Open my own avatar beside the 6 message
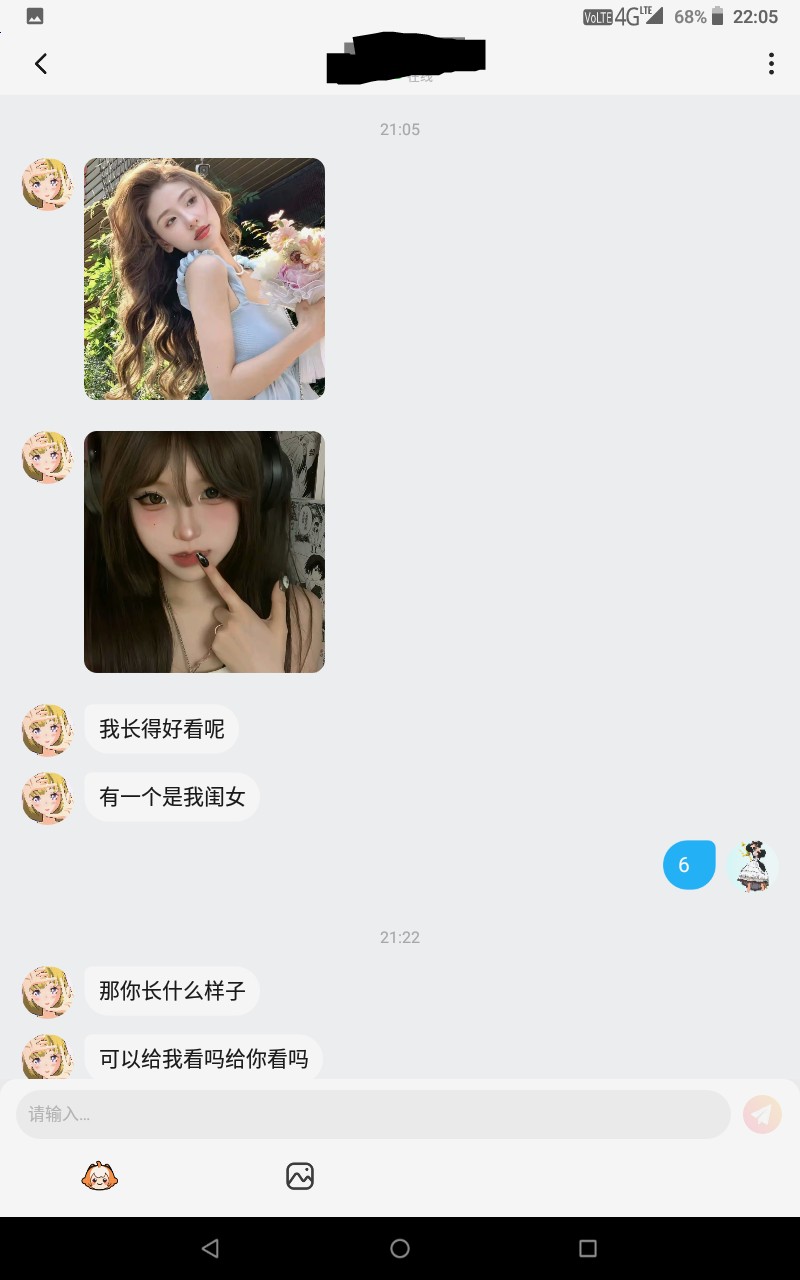This screenshot has width=800, height=1280. pos(752,866)
